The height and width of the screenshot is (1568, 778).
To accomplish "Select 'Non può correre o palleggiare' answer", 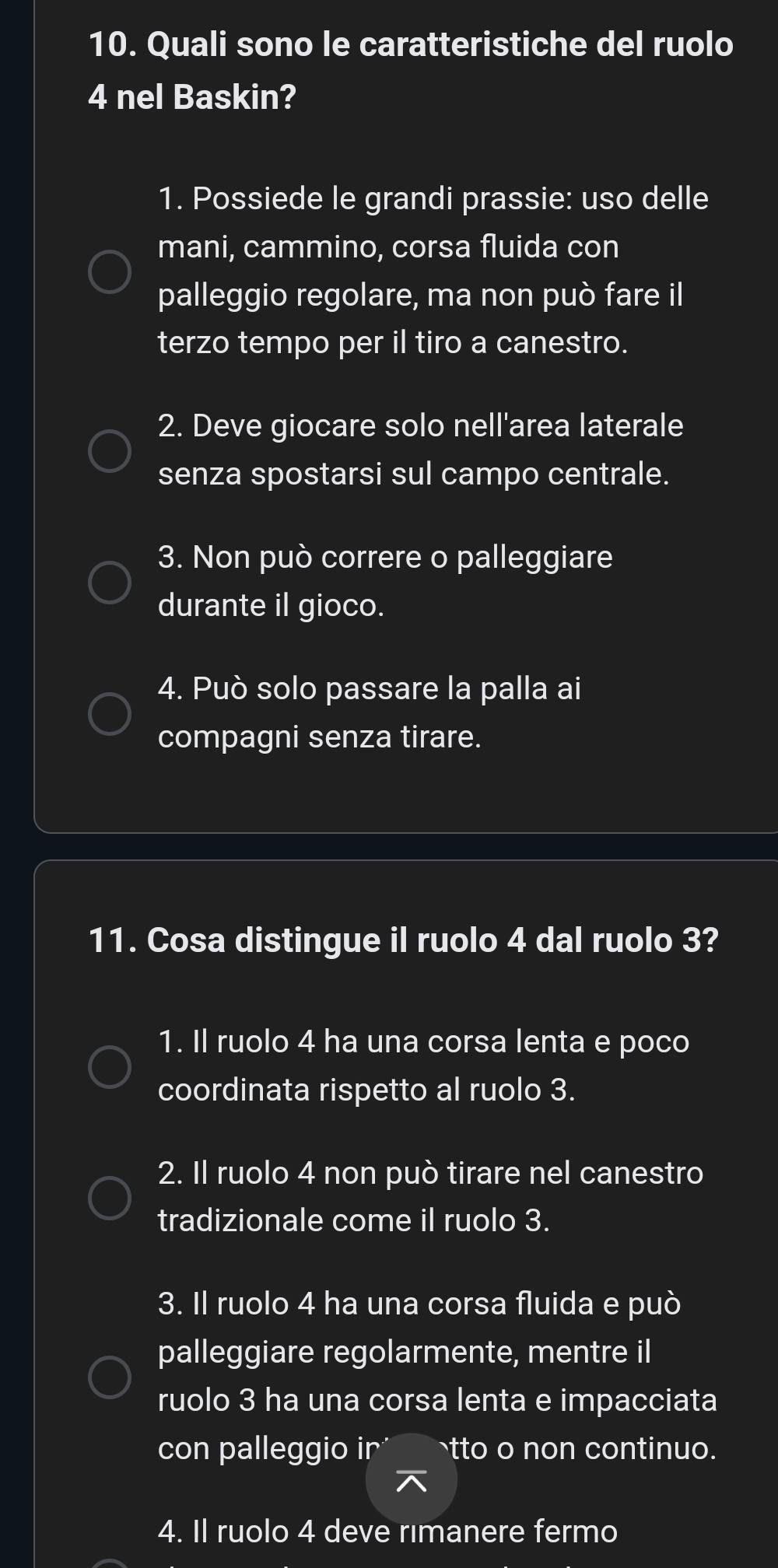I will coord(109,582).
